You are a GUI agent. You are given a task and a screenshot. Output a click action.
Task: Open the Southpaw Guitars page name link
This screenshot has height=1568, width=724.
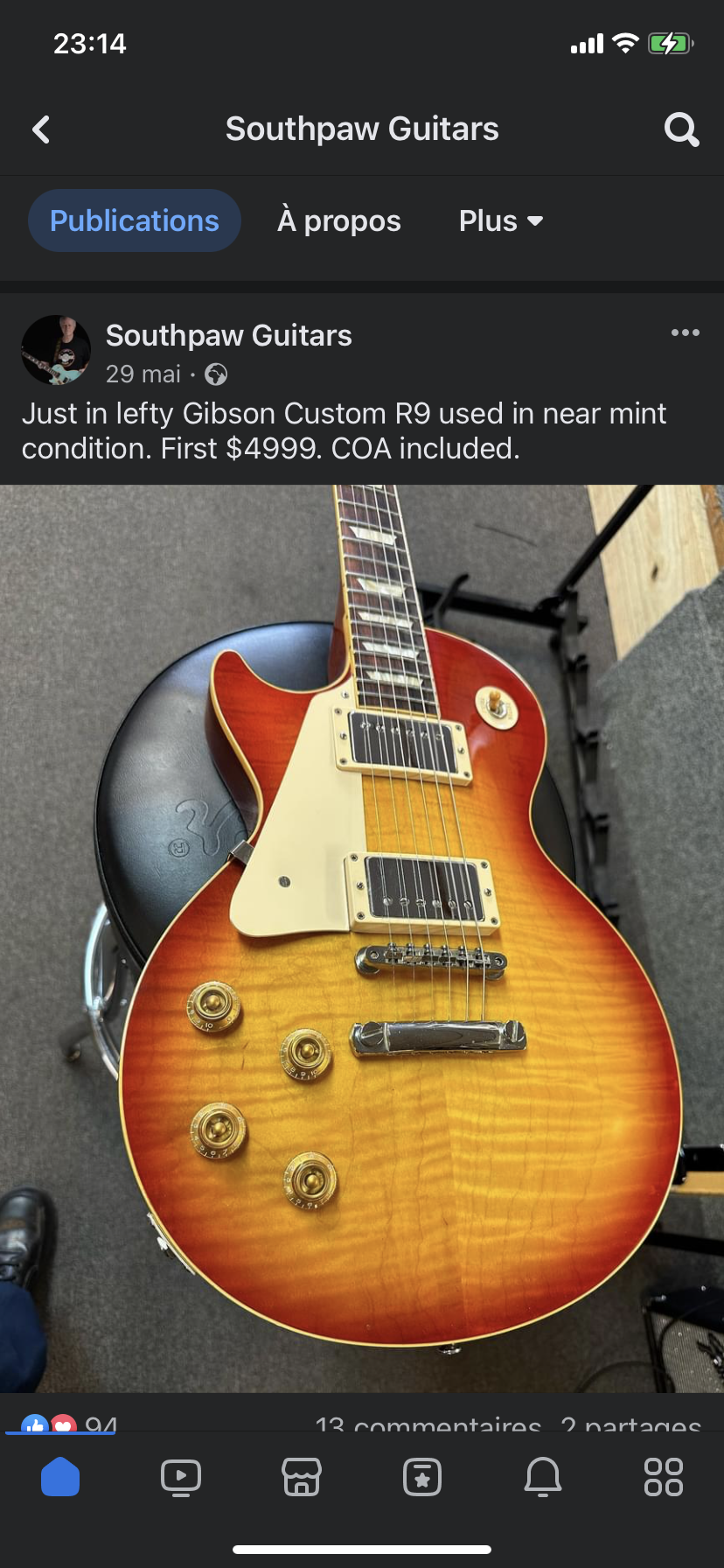229,335
